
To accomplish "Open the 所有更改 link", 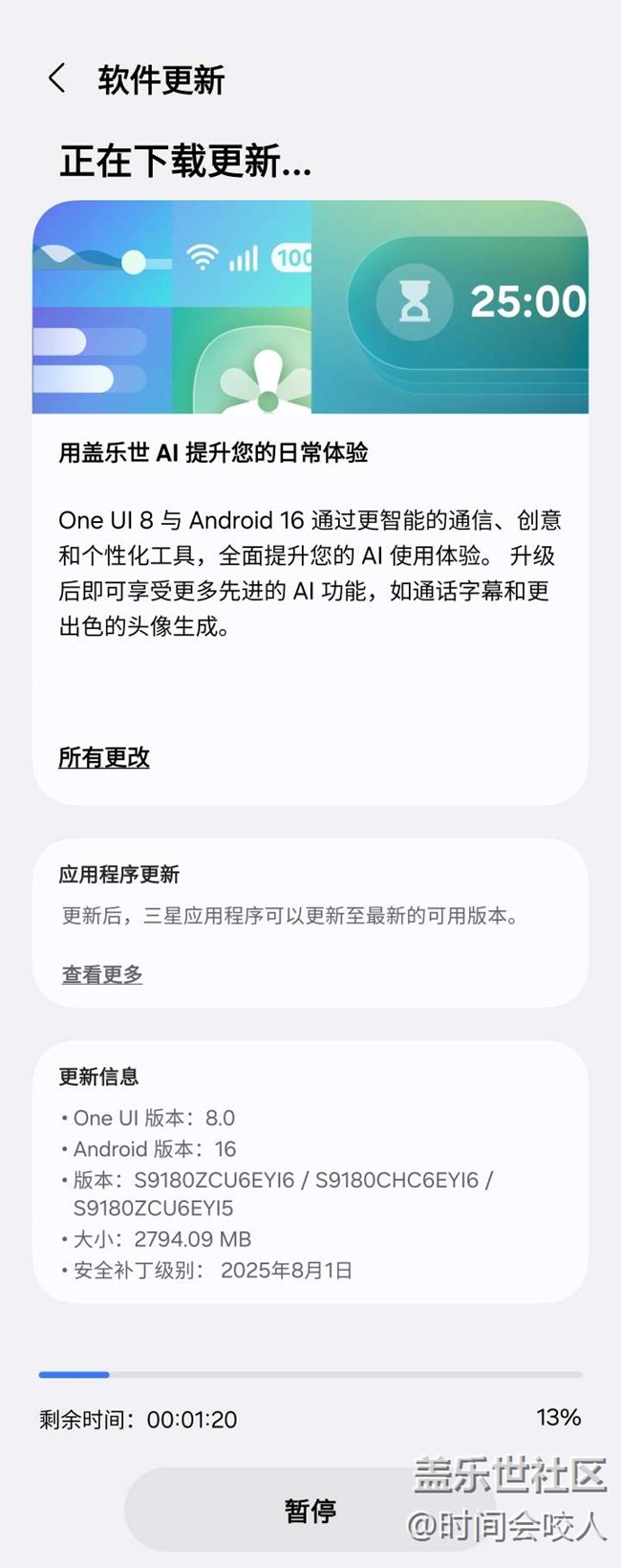I will [104, 757].
